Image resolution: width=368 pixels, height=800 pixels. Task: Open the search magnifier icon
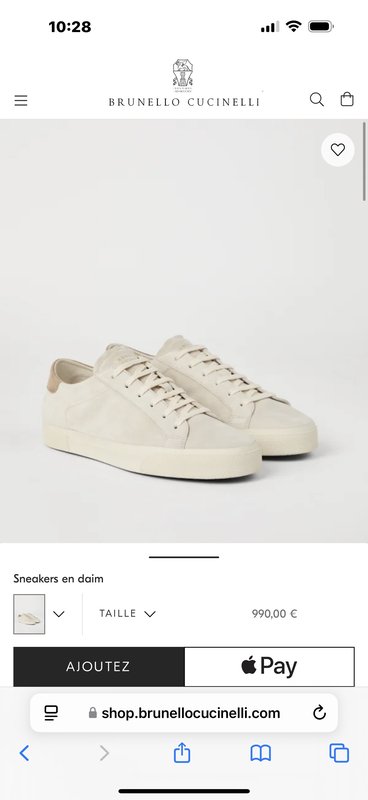(316, 99)
